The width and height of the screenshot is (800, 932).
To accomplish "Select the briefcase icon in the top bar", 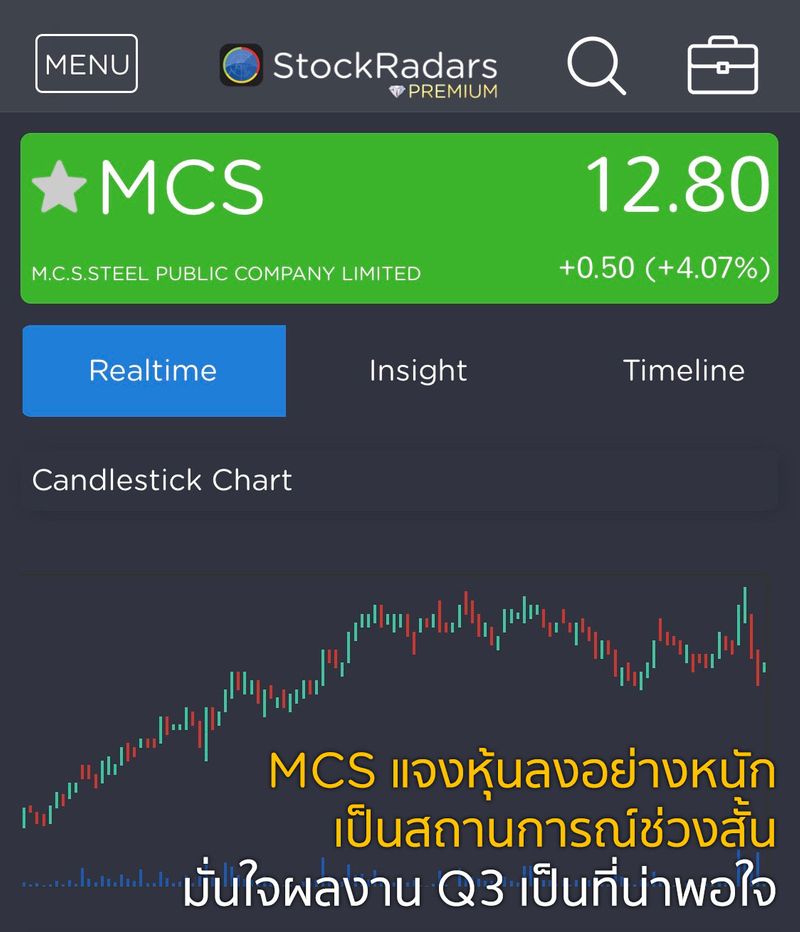I will tap(722, 66).
